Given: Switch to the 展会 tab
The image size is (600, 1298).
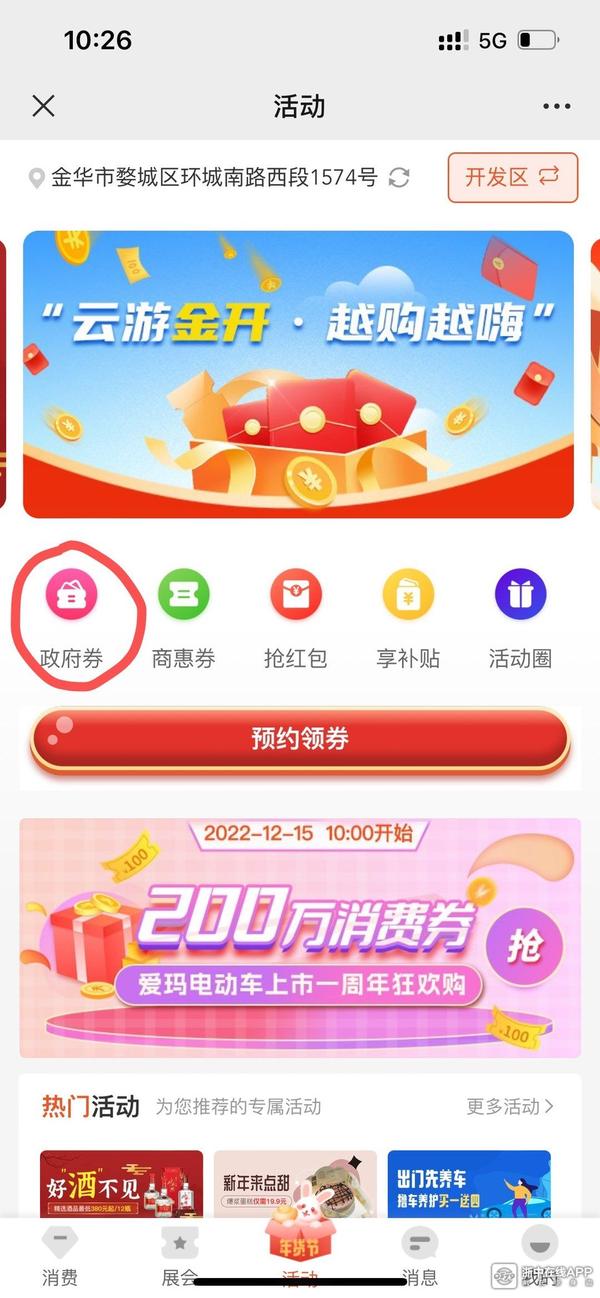Looking at the screenshot, I should coord(179,1256).
